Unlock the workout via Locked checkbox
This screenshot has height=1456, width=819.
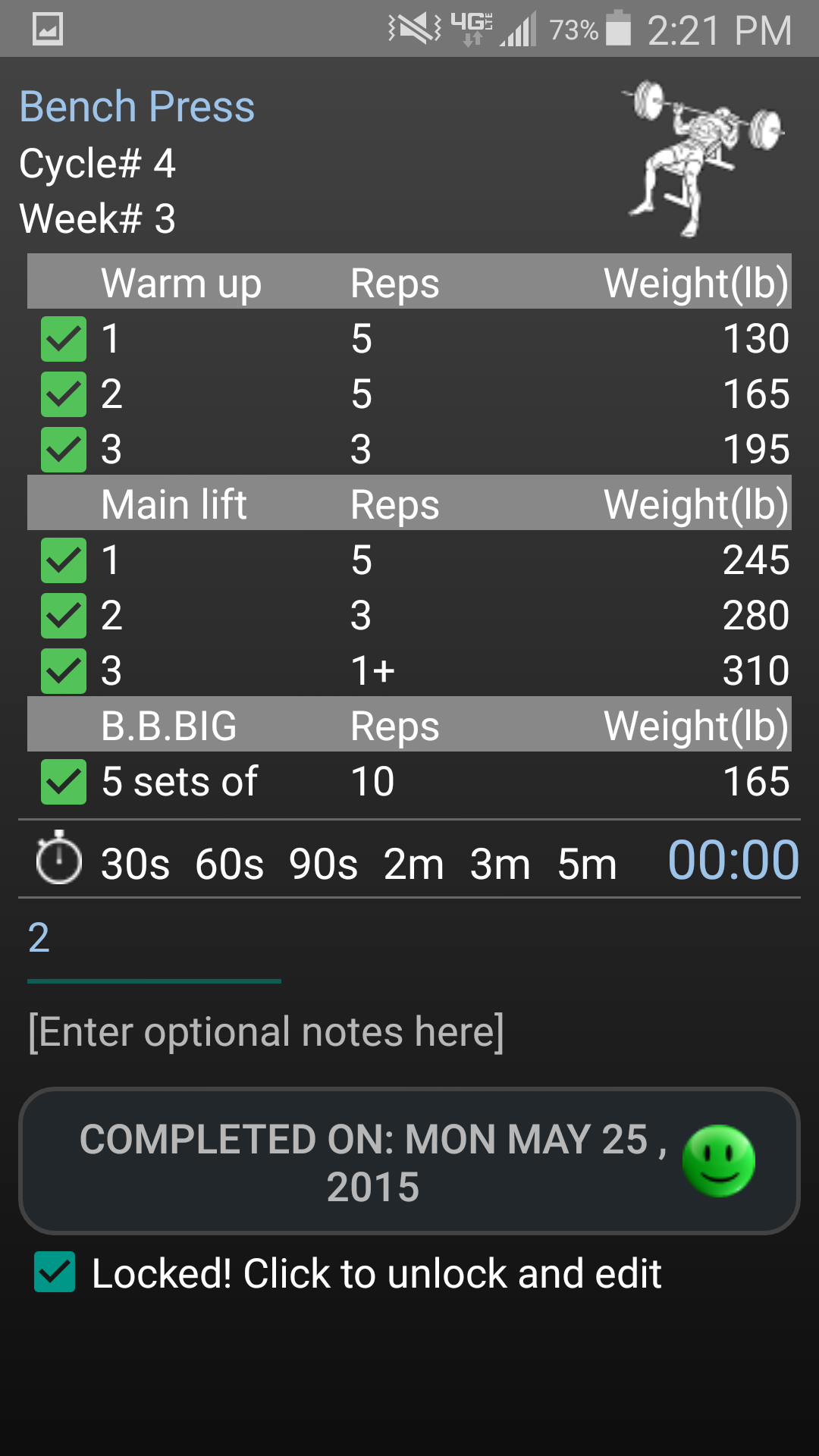pos(55,1272)
